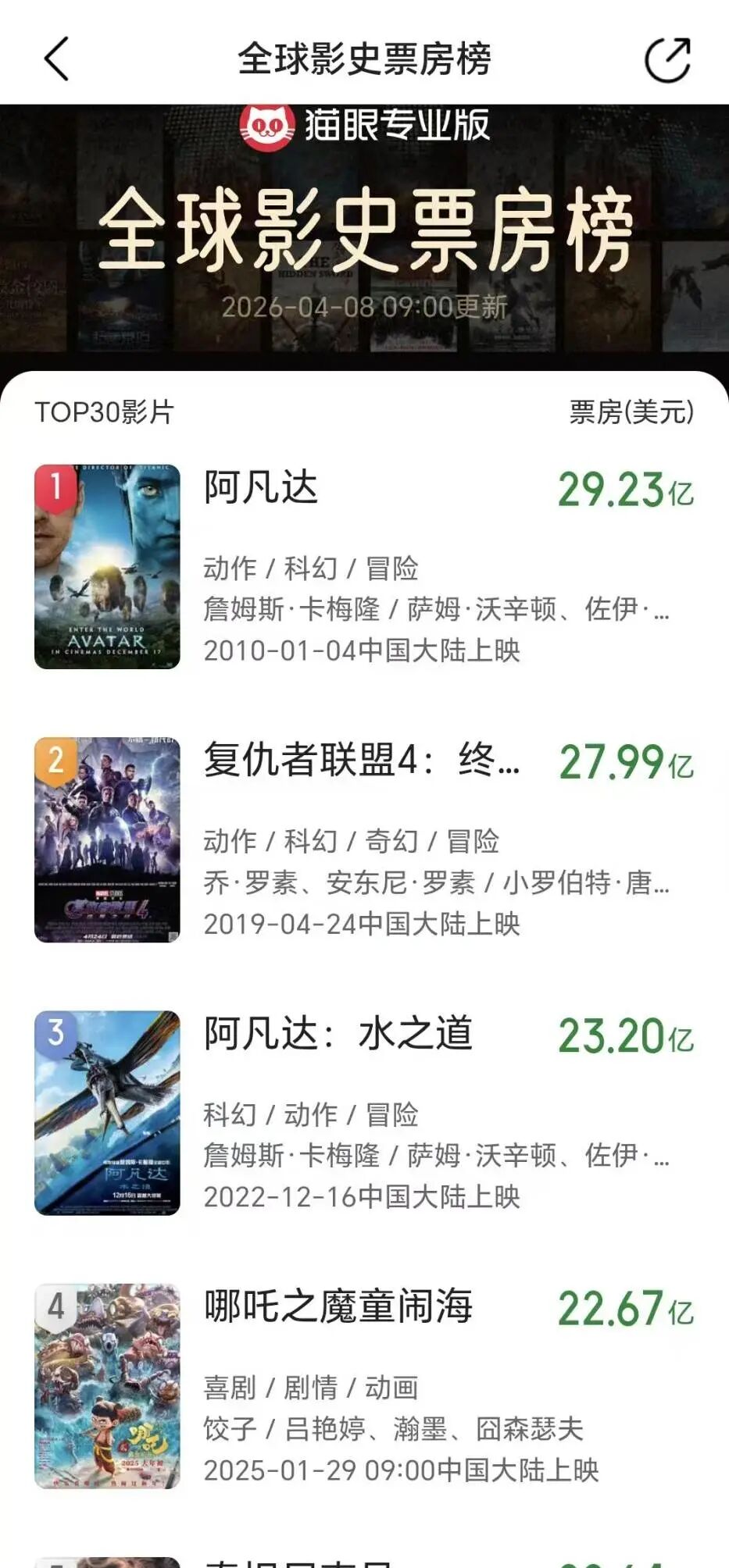Share the global box office ranking
The width and height of the screenshot is (729, 1568).
point(666,59)
